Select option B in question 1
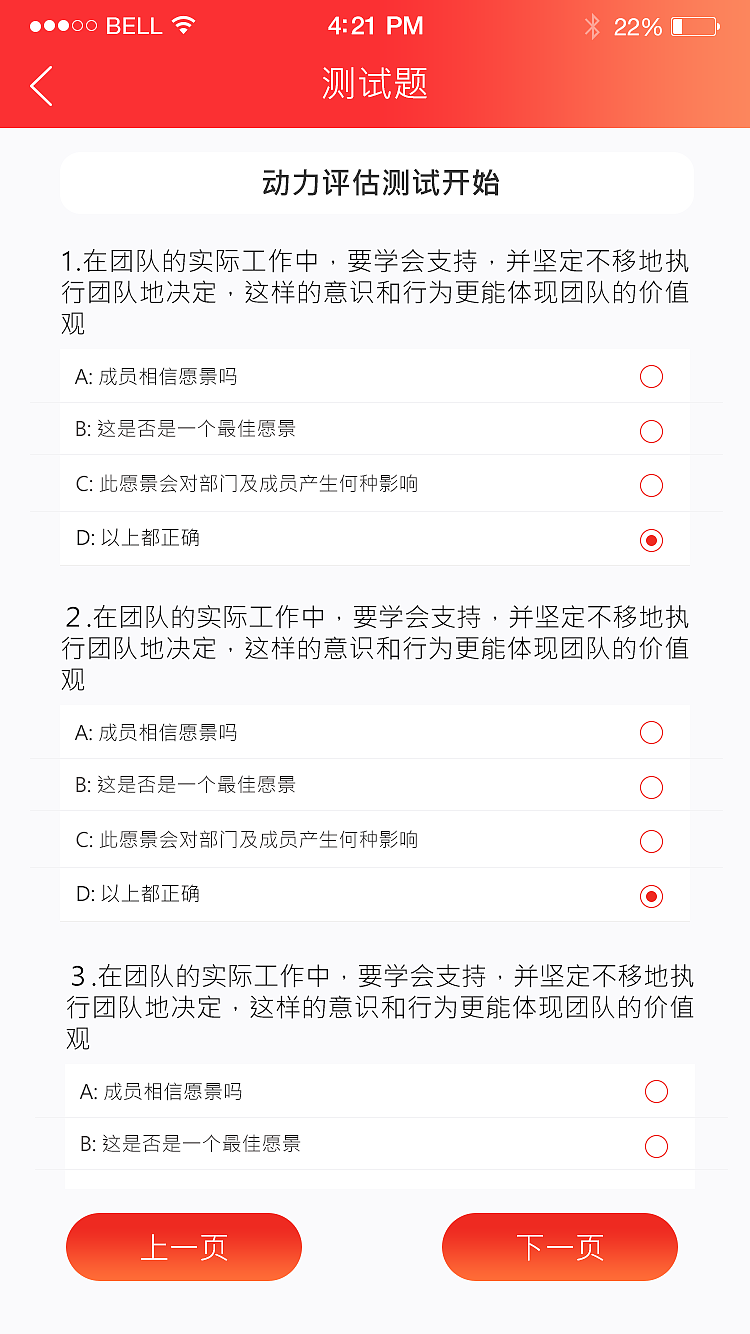The height and width of the screenshot is (1334, 750). pos(651,431)
